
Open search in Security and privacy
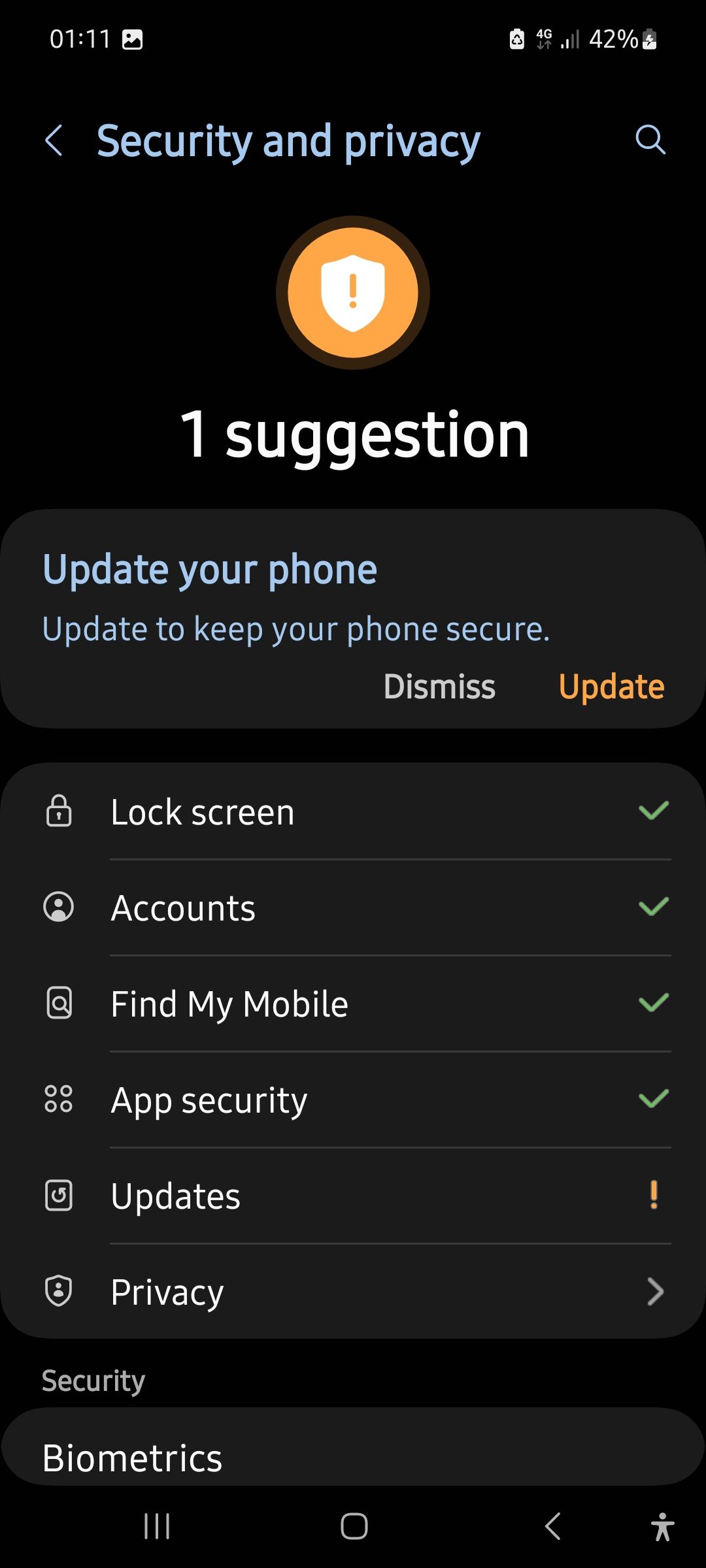coord(650,140)
